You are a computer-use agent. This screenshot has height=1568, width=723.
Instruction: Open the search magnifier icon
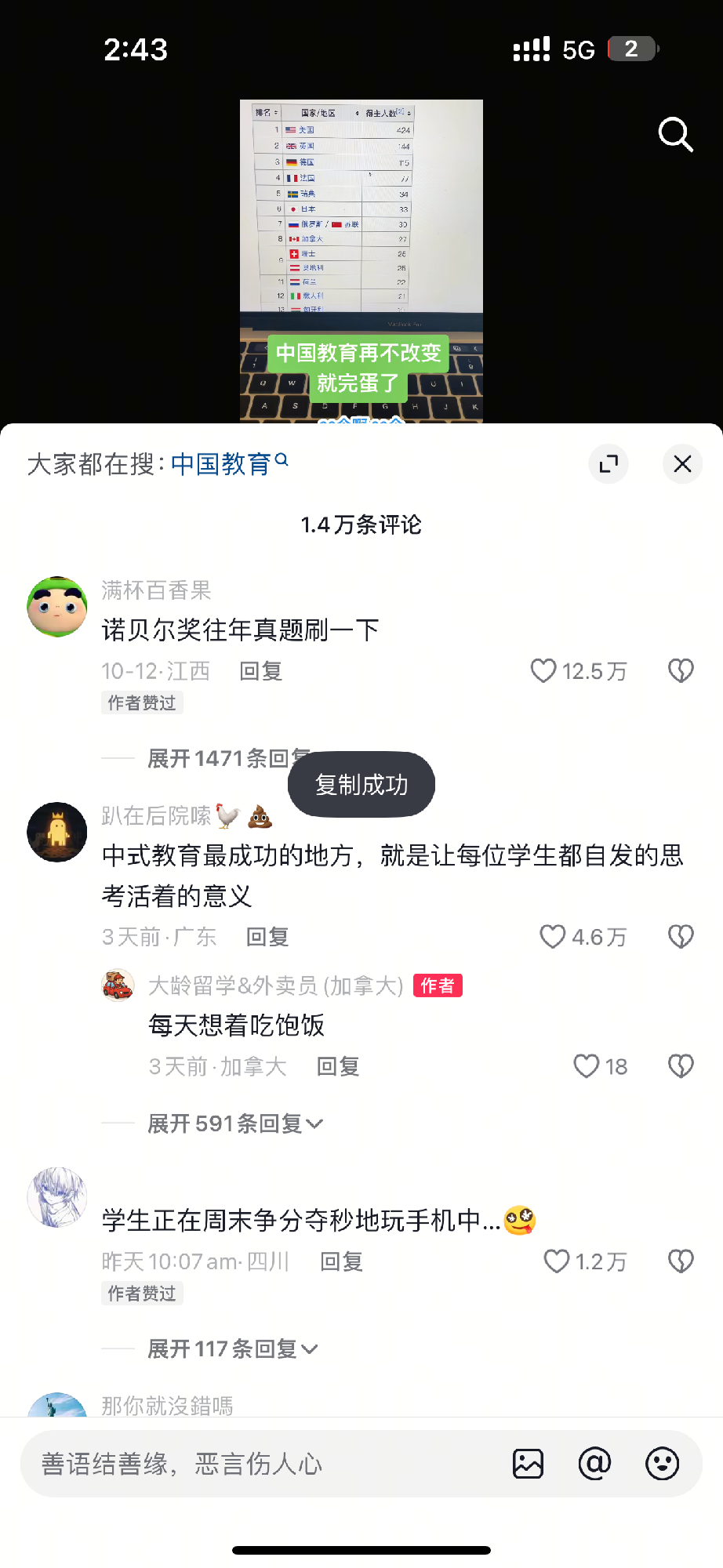pos(675,134)
